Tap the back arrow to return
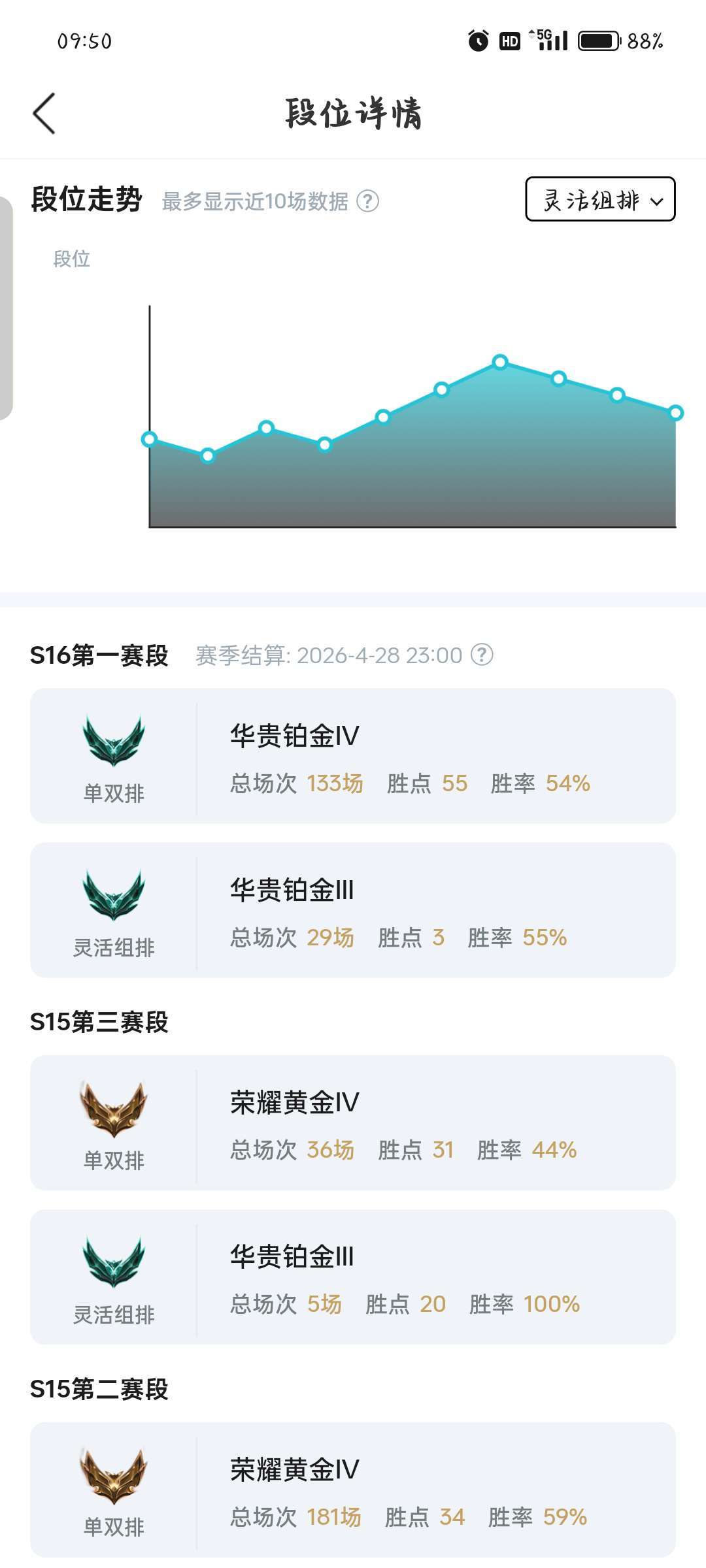Screen dimensions: 706x1568 [44, 112]
